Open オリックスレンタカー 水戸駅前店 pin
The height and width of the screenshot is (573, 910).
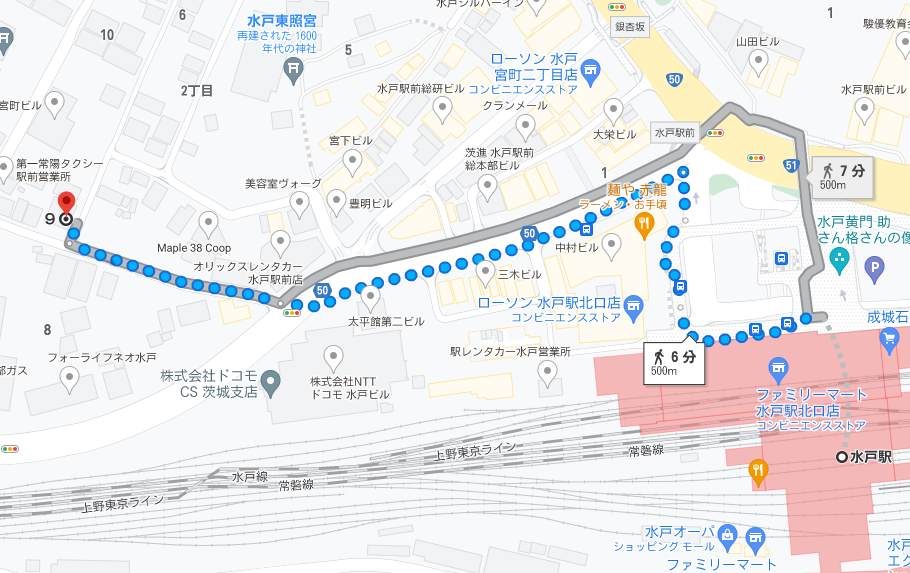280,241
